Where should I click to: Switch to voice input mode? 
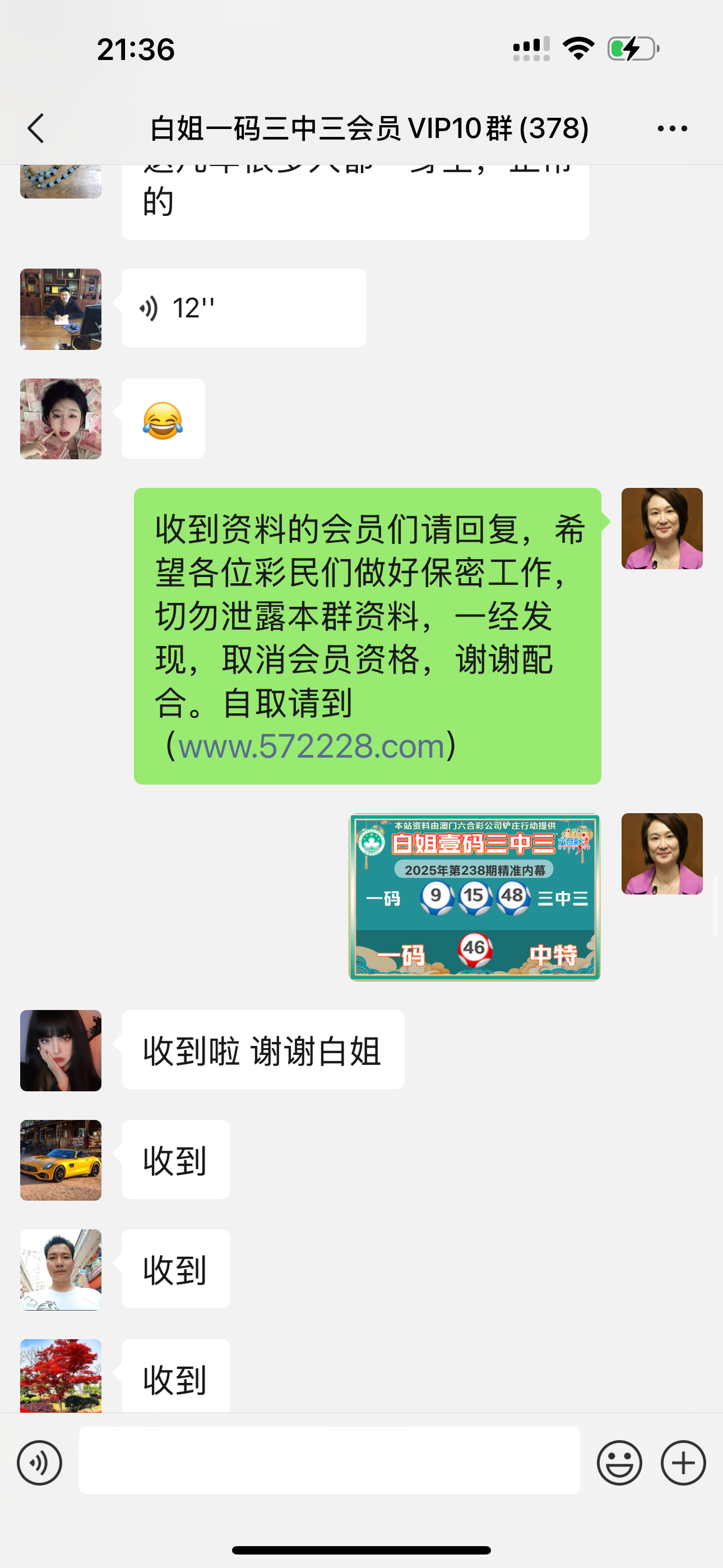tap(40, 1463)
